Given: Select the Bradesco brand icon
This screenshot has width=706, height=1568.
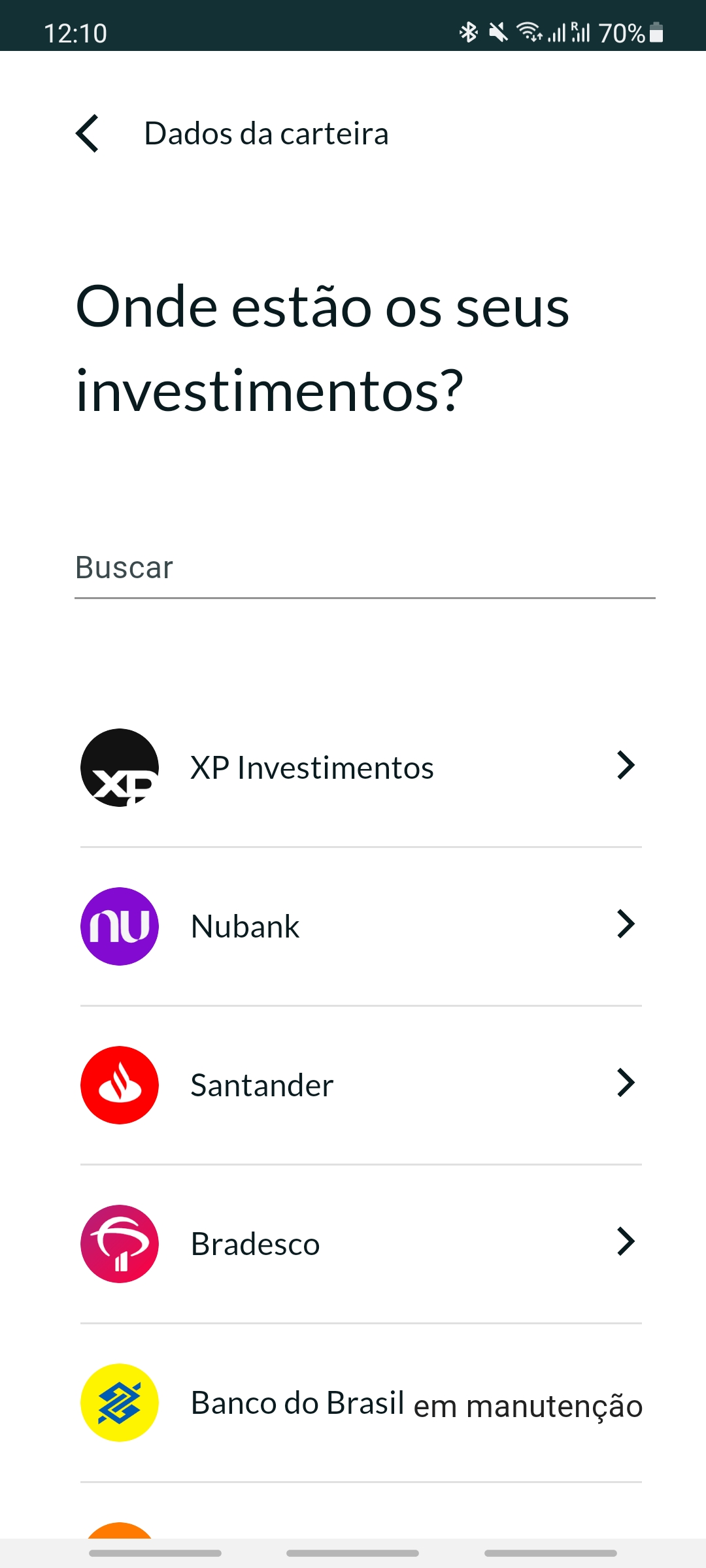Looking at the screenshot, I should pyautogui.click(x=119, y=1243).
